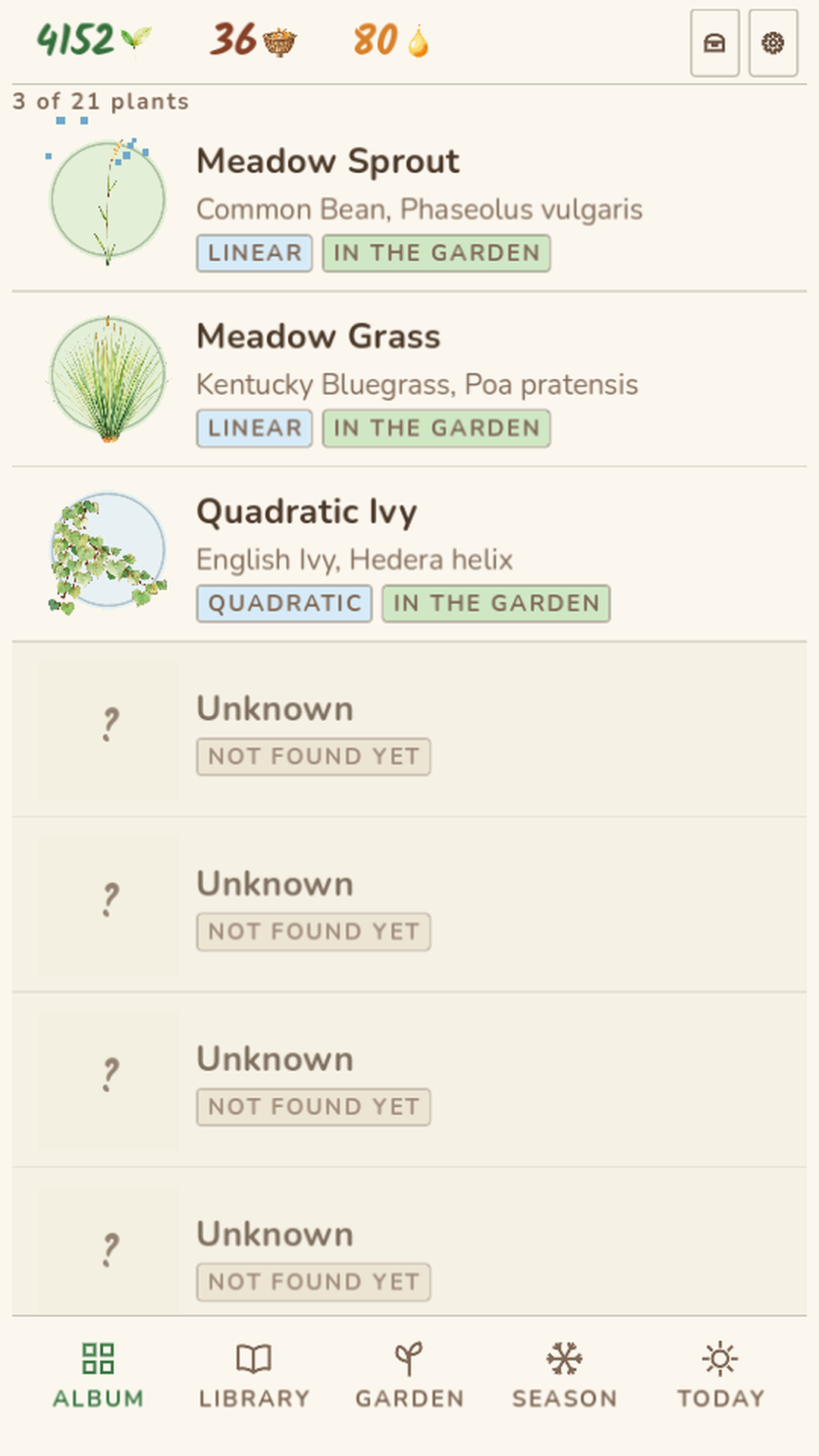The height and width of the screenshot is (1456, 819).
Task: View the Quadratic Ivy plant details
Action: 409,554
